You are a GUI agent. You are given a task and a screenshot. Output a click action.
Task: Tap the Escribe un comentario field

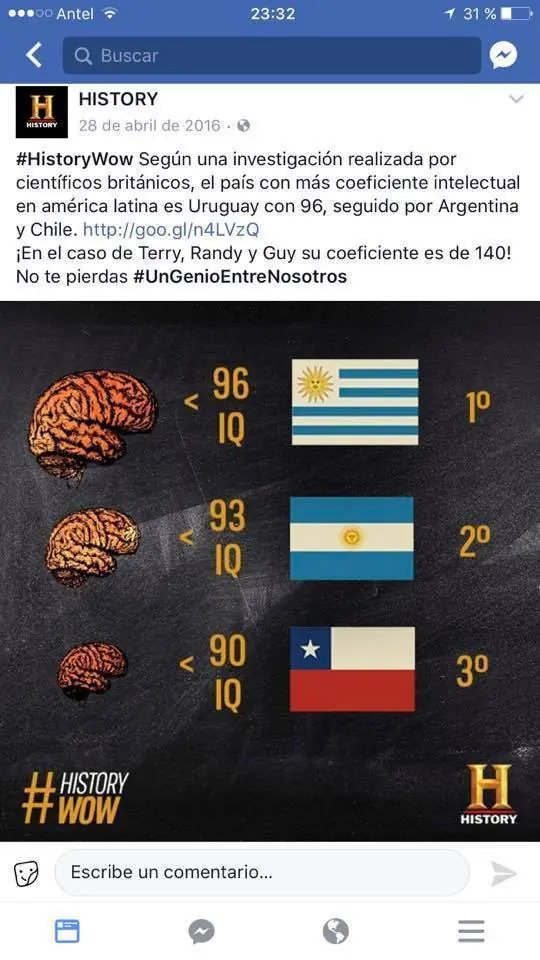[x=262, y=872]
